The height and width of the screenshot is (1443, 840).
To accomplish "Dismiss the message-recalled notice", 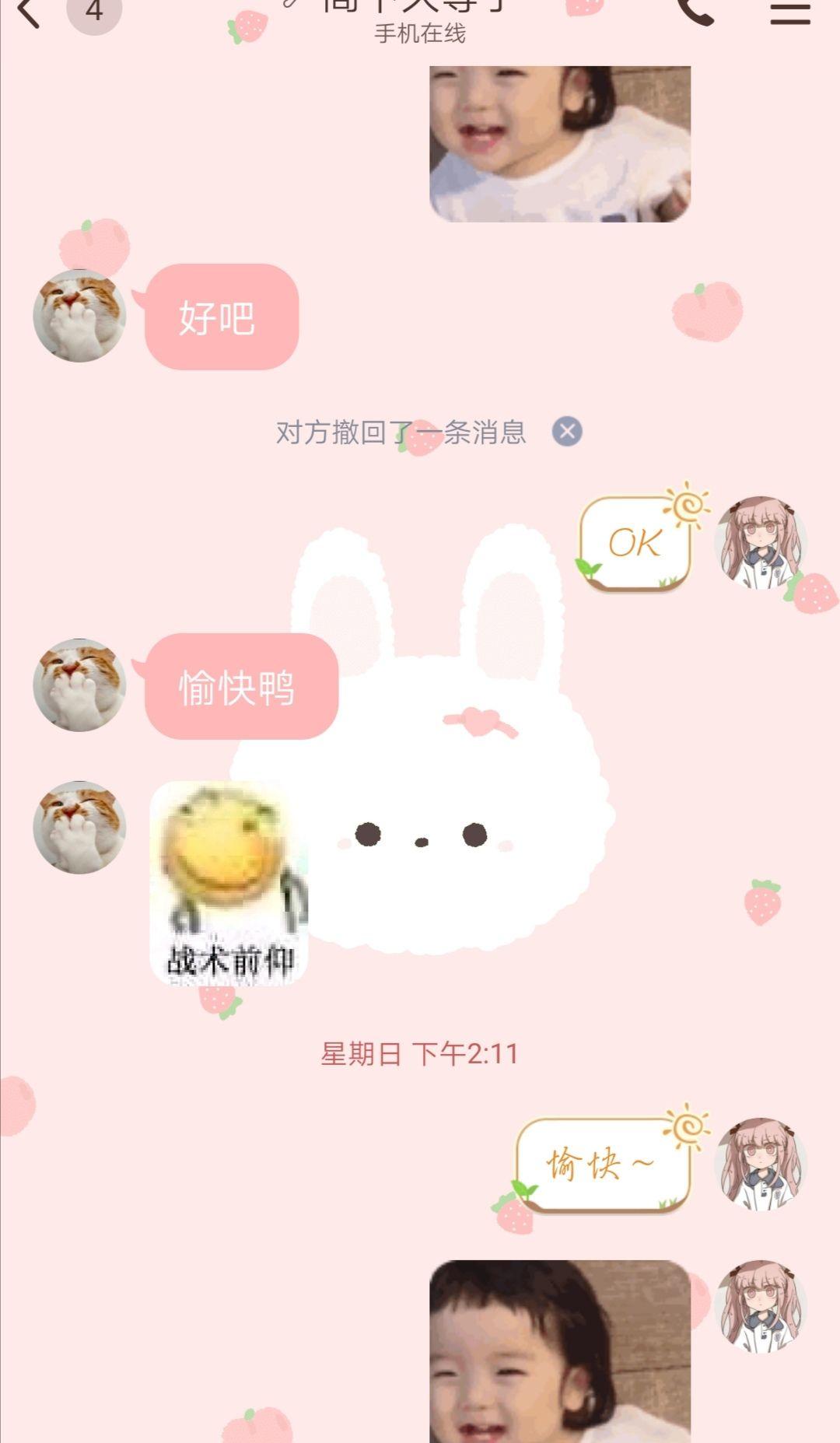I will coord(567,431).
